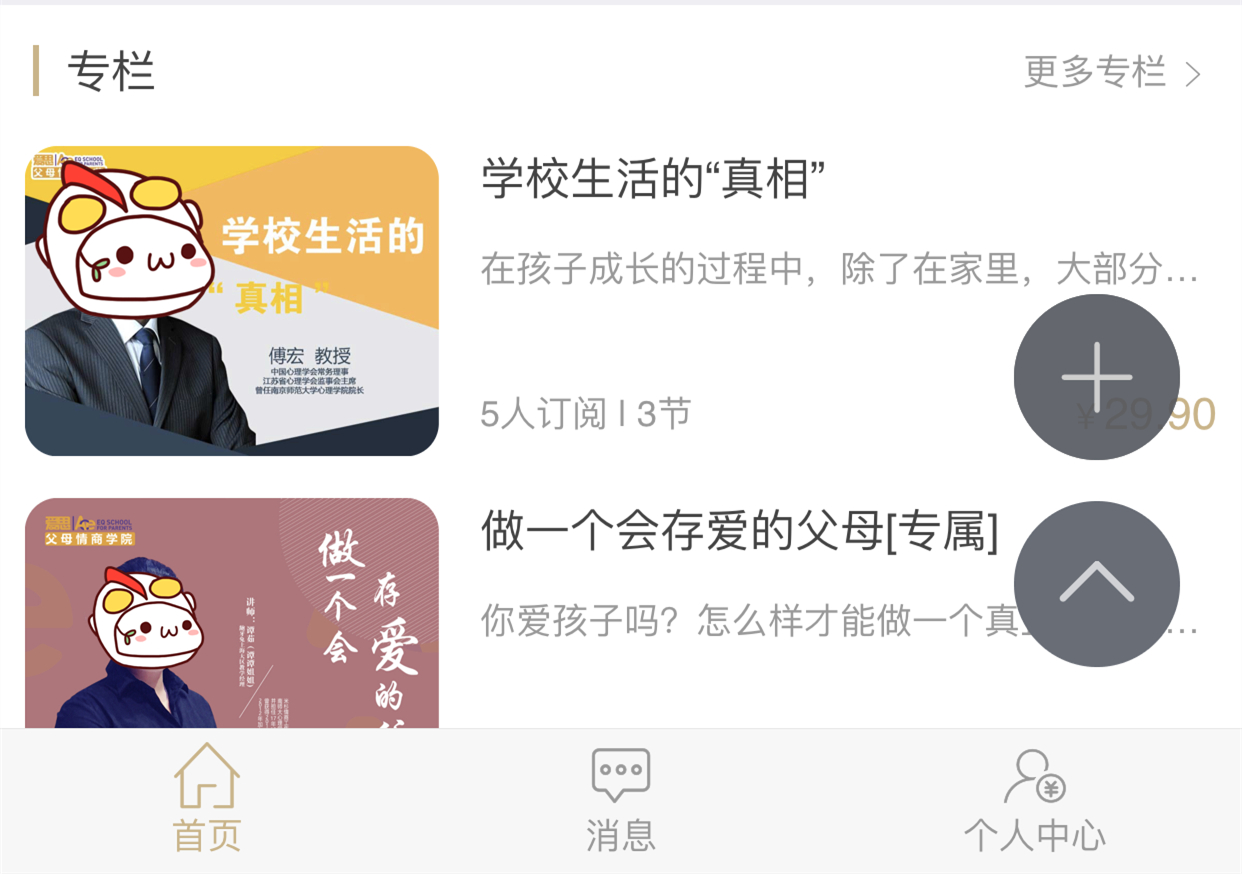This screenshot has height=874, width=1242.
Task: Go to the 个人中心 tab
Action: (1034, 800)
